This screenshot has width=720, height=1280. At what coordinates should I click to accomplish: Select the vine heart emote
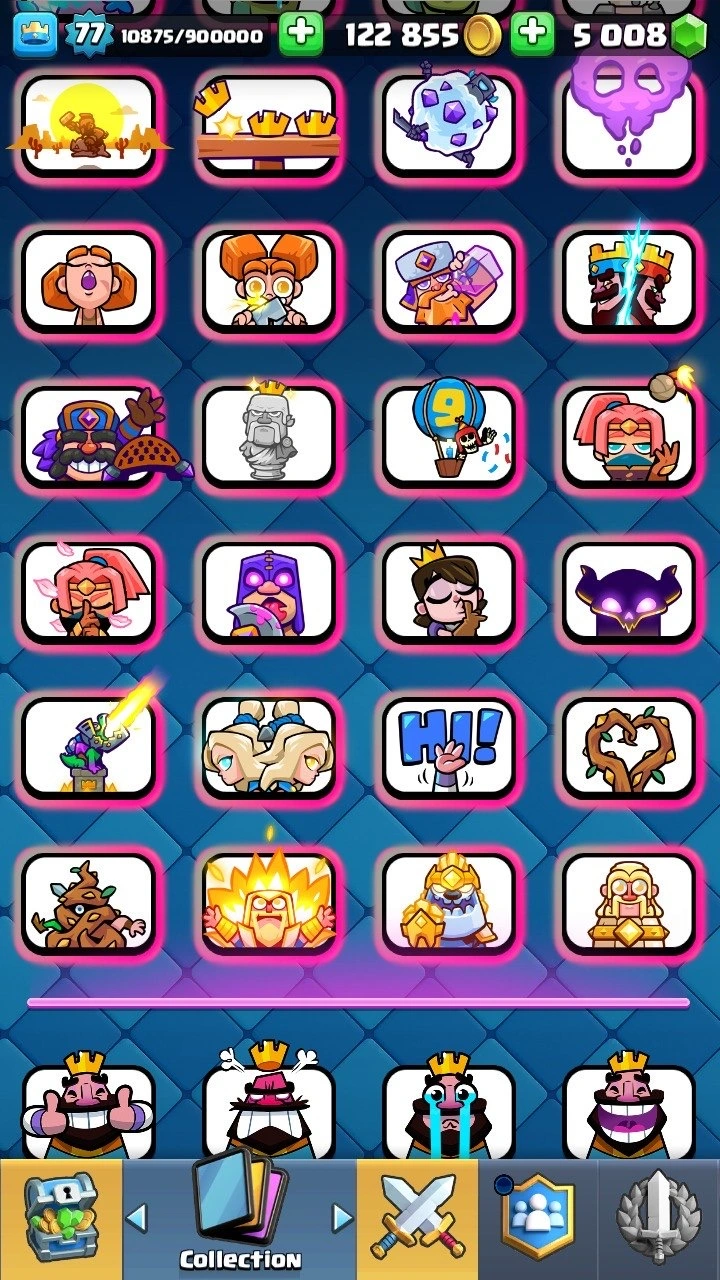629,746
